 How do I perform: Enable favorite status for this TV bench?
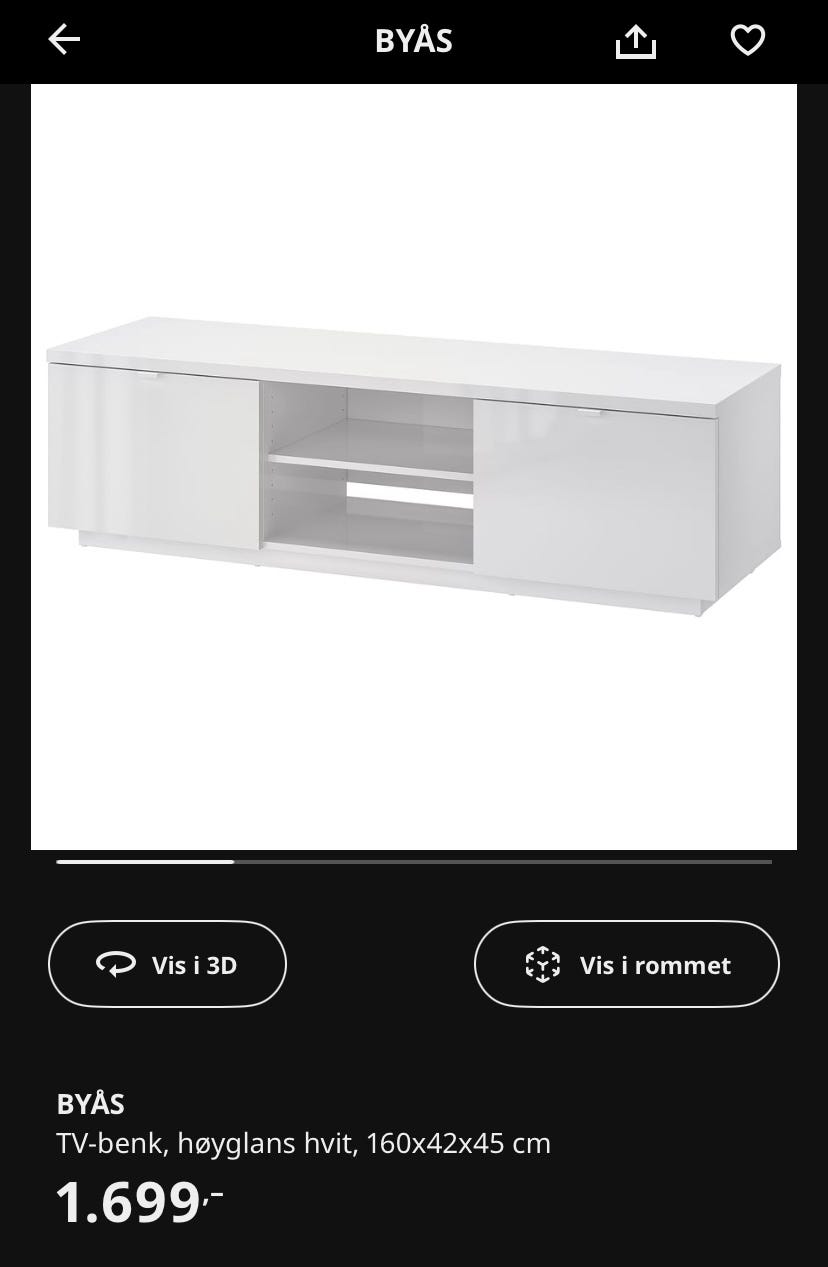[x=747, y=39]
